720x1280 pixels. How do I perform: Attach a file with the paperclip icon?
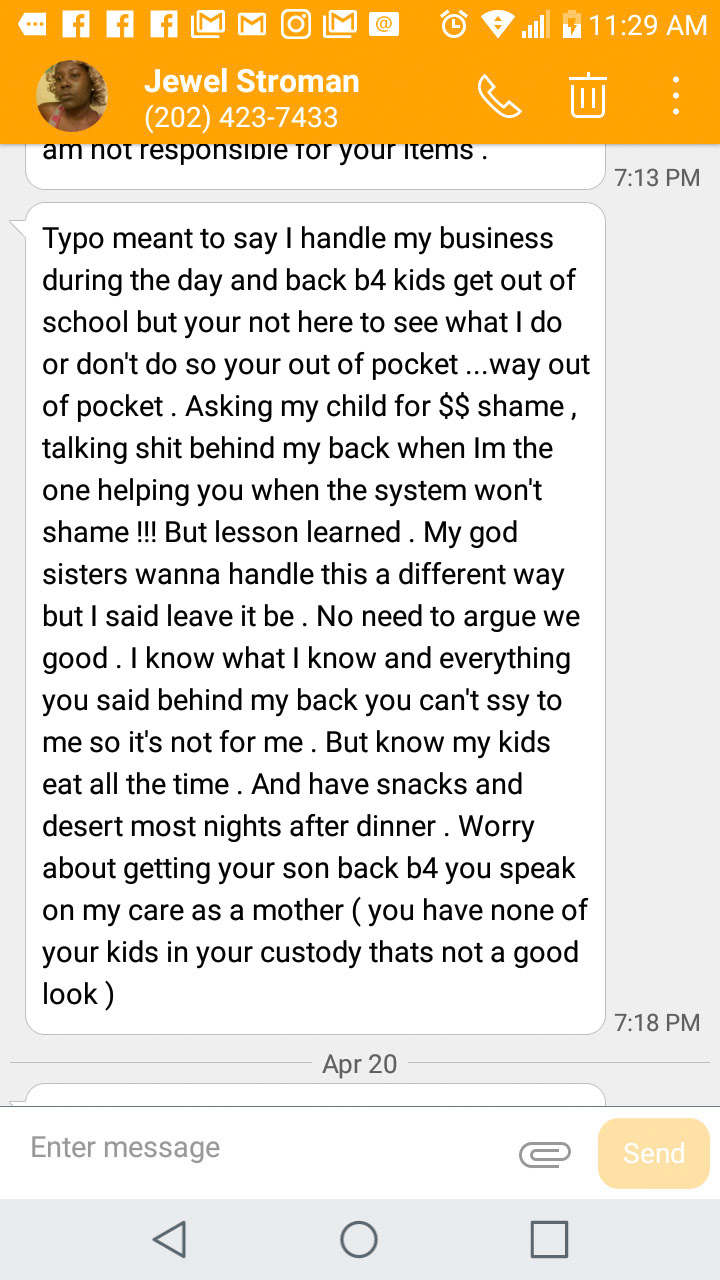tap(545, 1154)
